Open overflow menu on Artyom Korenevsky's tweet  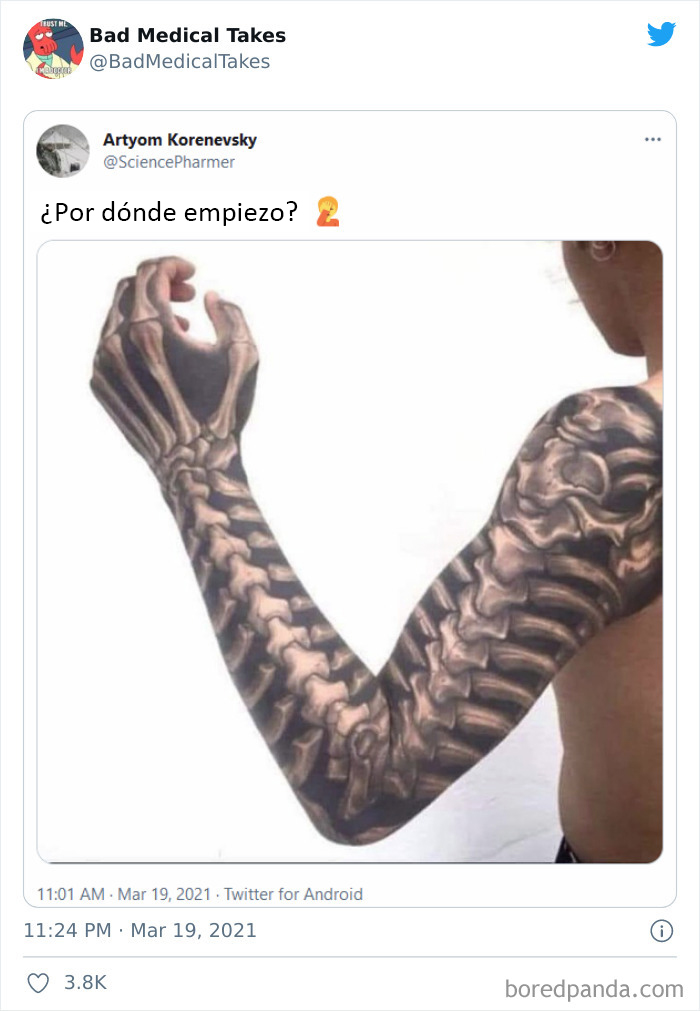[653, 139]
